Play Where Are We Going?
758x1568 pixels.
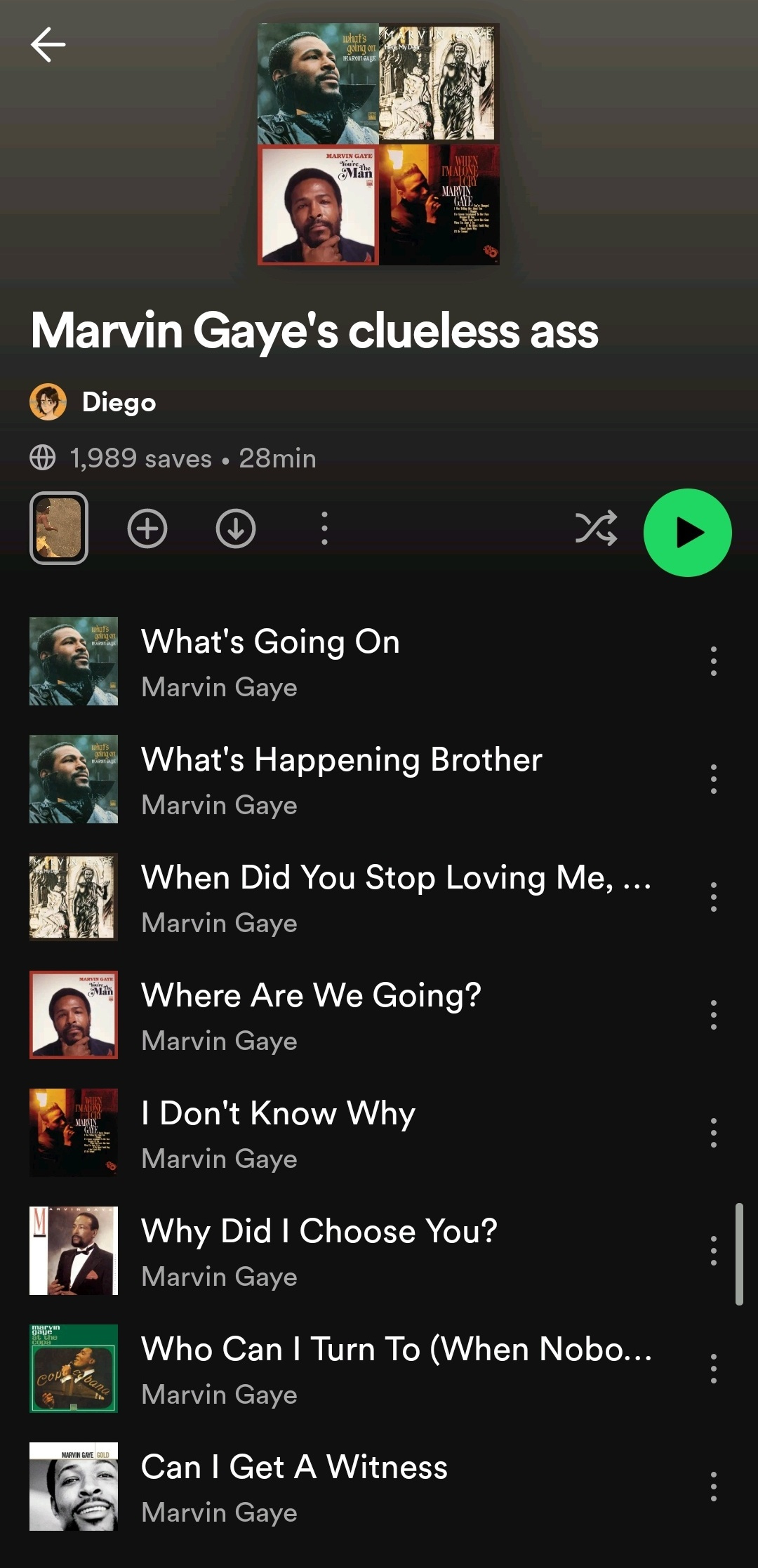point(311,996)
